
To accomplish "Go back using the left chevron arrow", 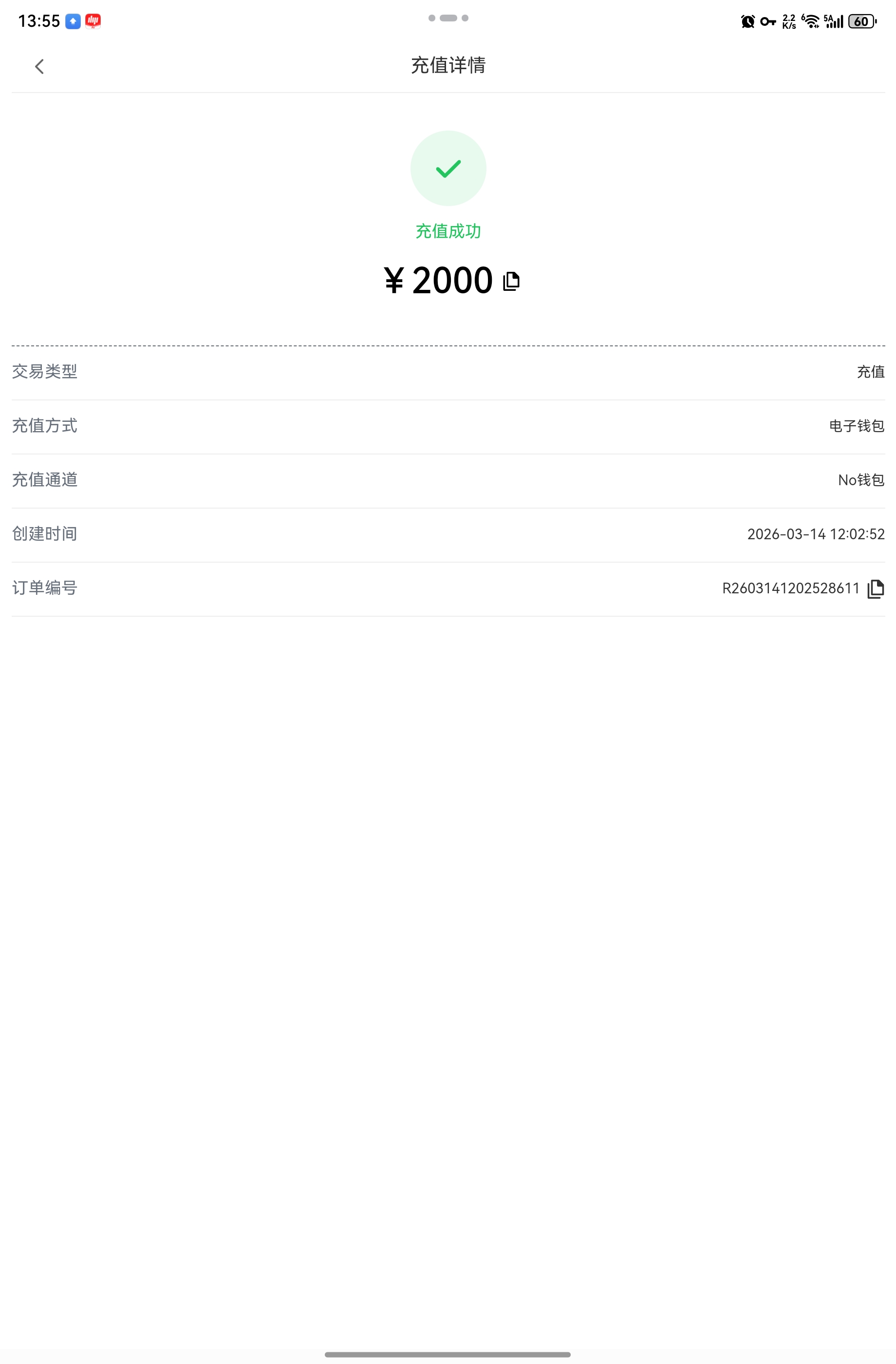I will 39,66.
